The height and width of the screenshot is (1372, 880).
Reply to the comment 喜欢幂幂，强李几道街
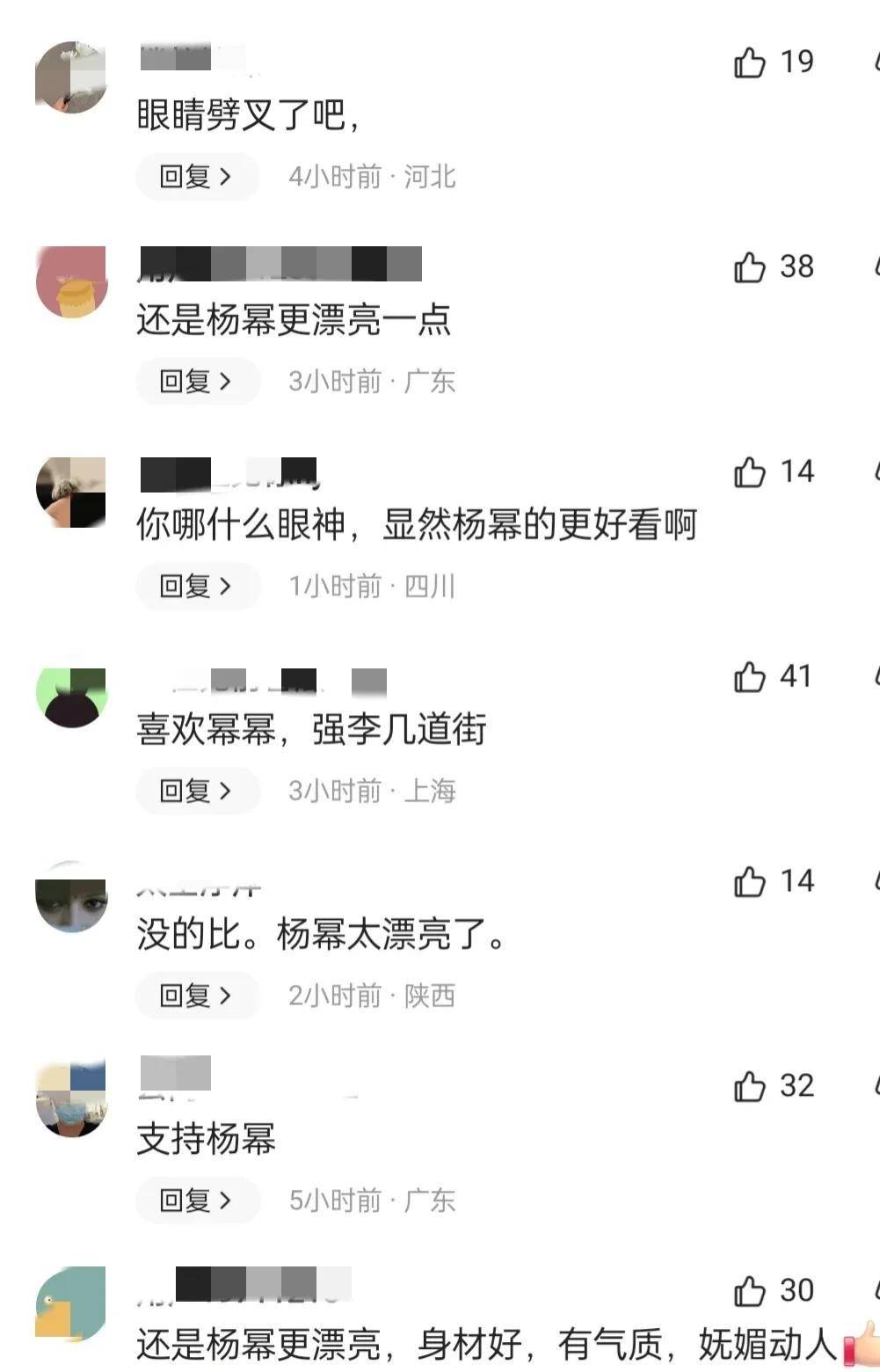coord(197,791)
